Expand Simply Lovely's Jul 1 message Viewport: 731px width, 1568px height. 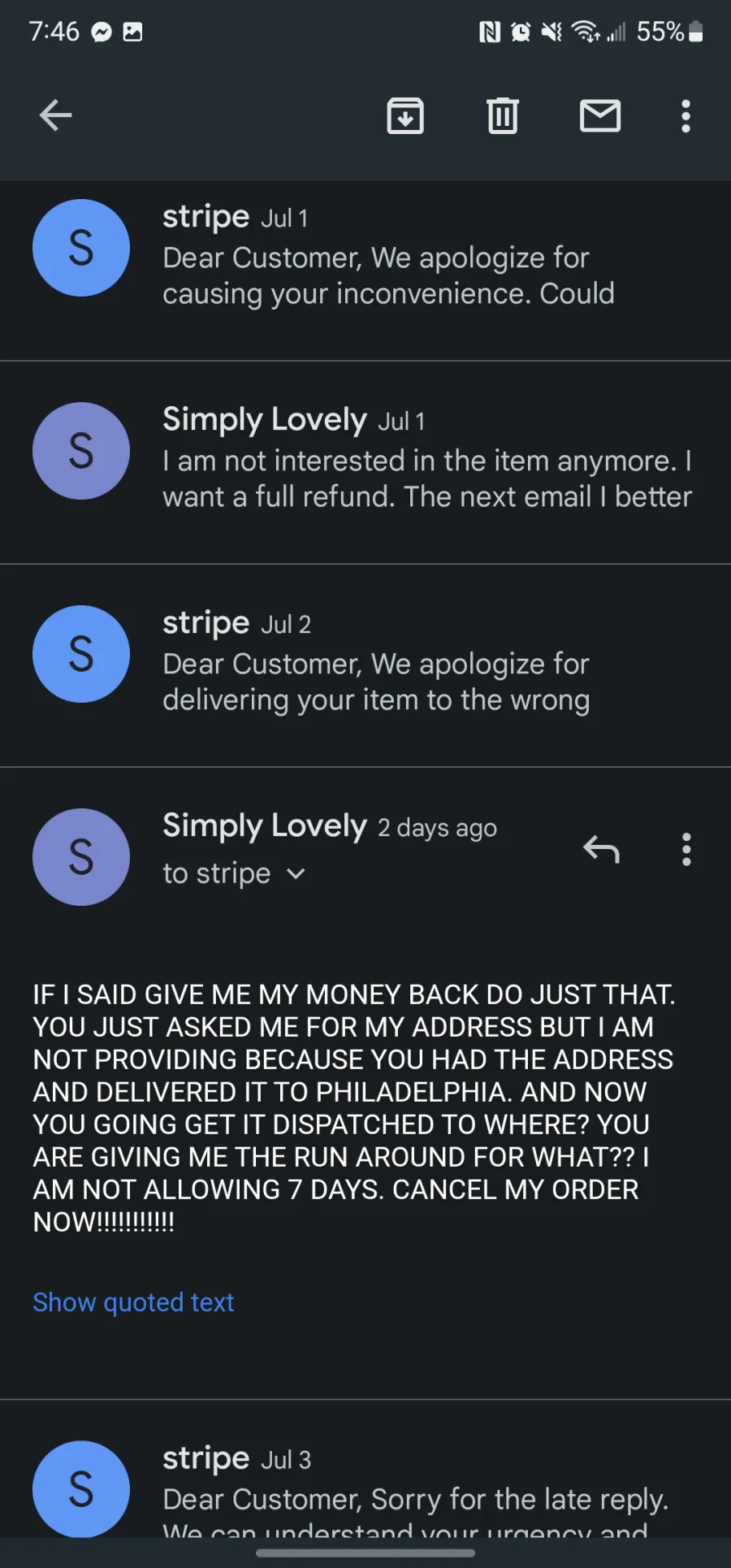click(x=365, y=462)
